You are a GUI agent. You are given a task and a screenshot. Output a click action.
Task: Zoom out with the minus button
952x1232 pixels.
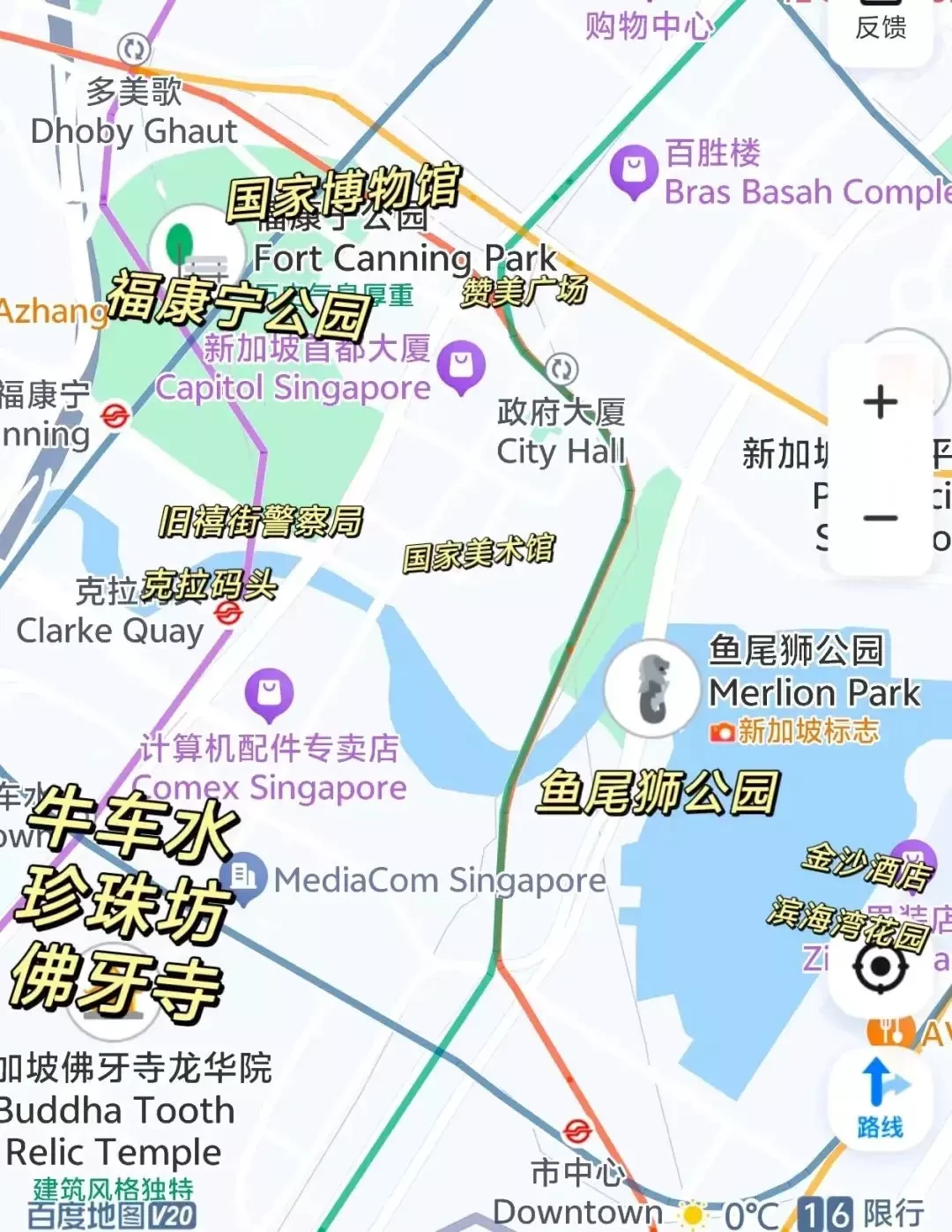(x=880, y=518)
